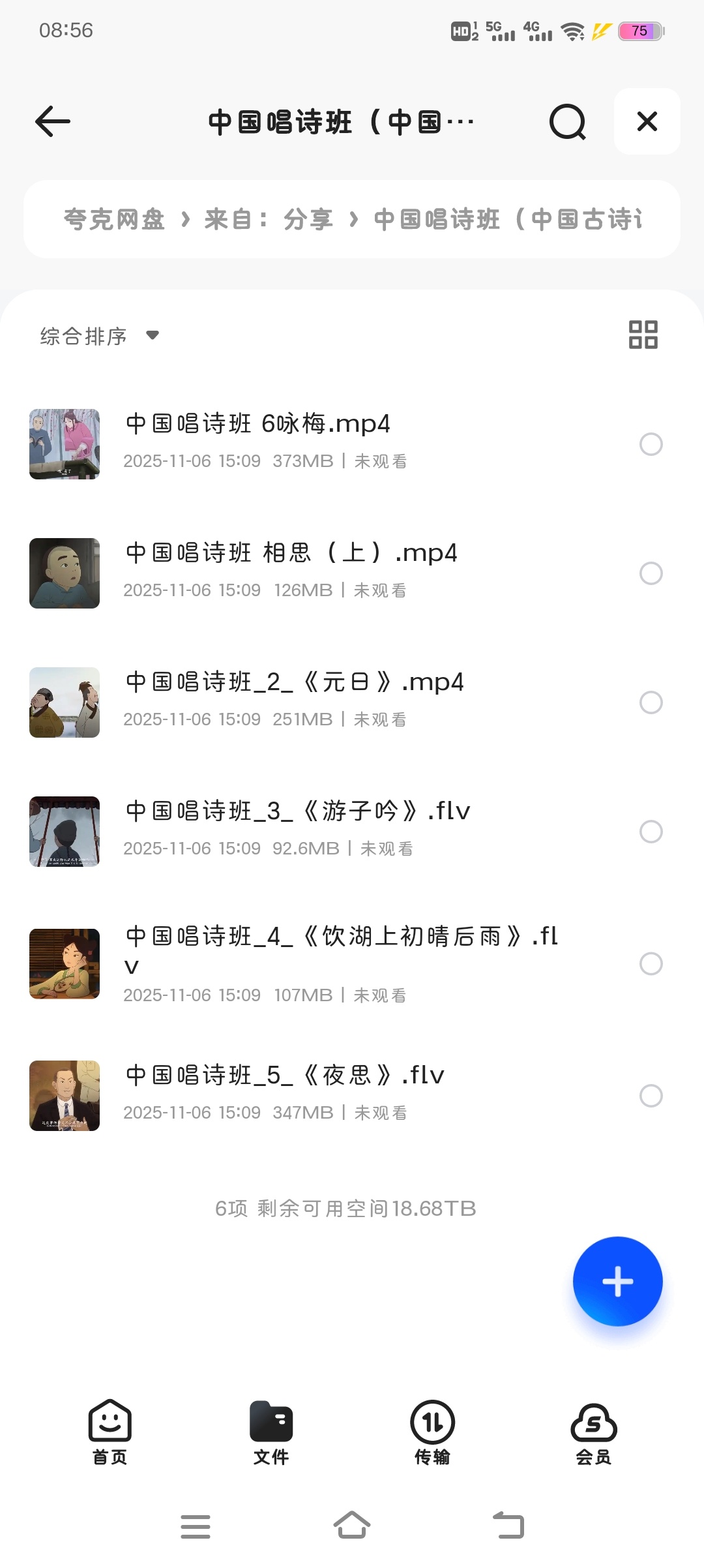The height and width of the screenshot is (1568, 704).
Task: Play 中国唱诗班_2_《元日》.mp4
Action: 295,683
